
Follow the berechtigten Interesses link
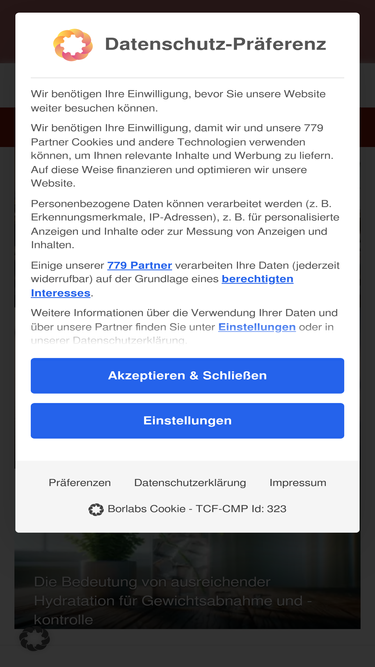[x=162, y=286]
